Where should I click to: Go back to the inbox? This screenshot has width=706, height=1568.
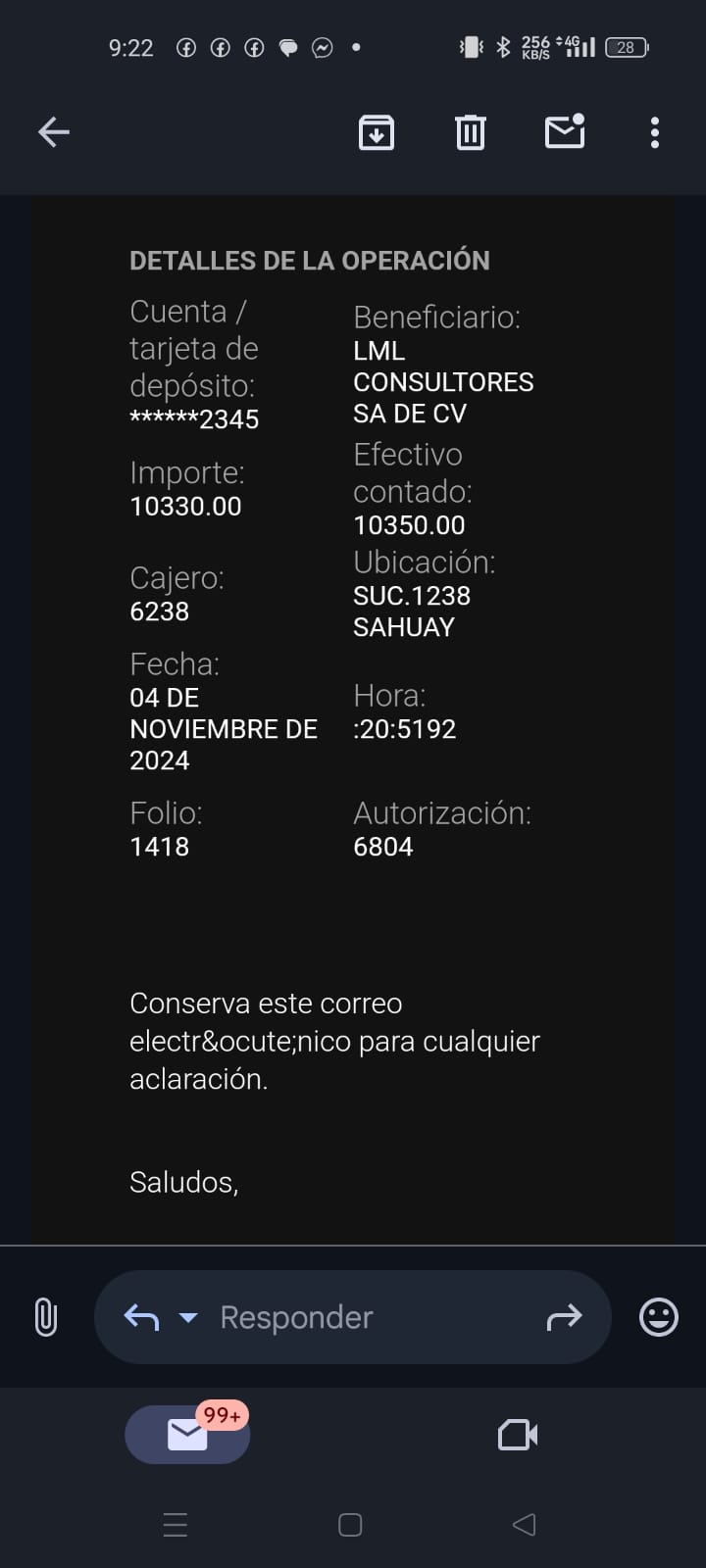54,132
